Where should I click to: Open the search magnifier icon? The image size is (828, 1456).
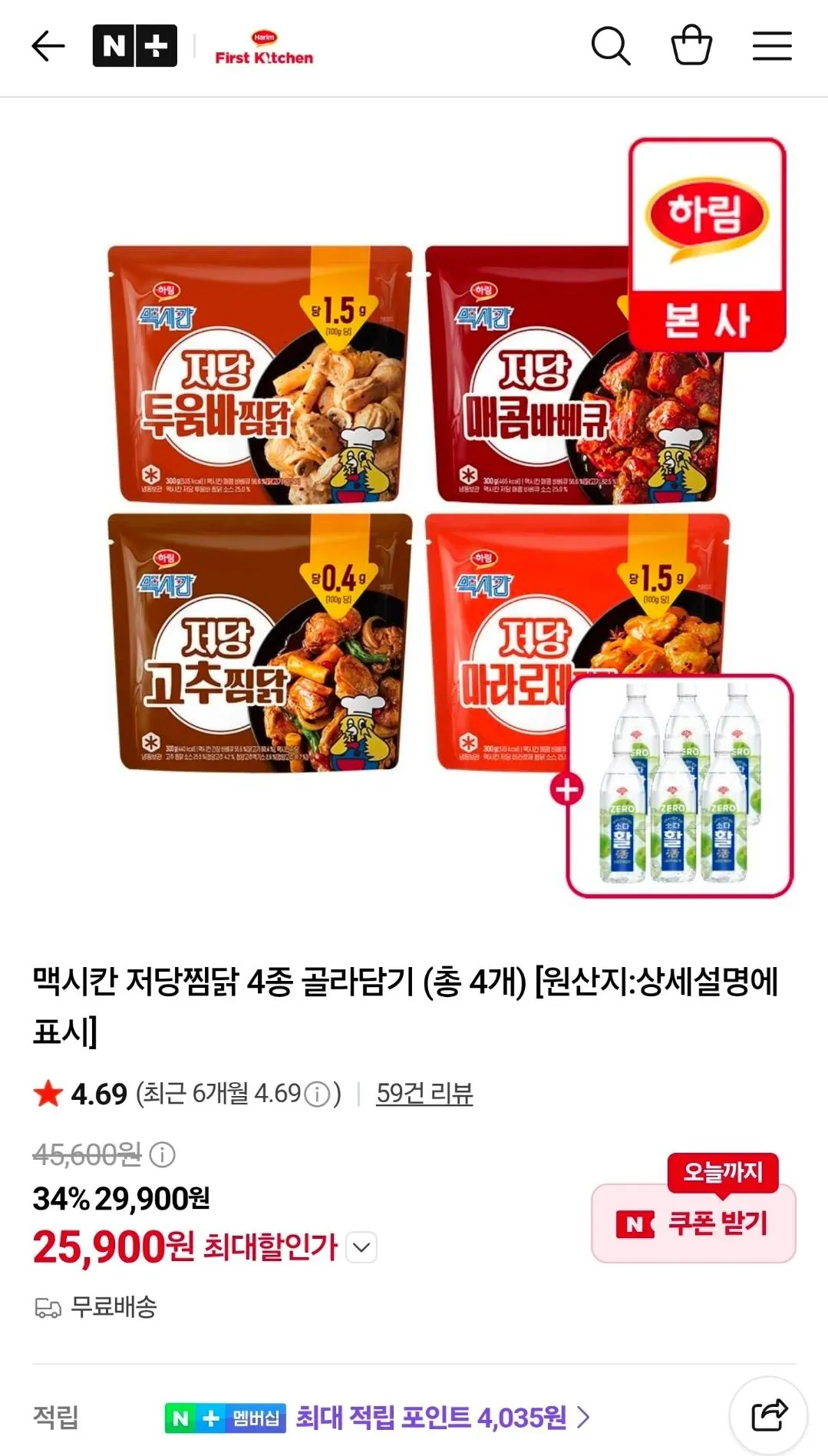[x=611, y=46]
